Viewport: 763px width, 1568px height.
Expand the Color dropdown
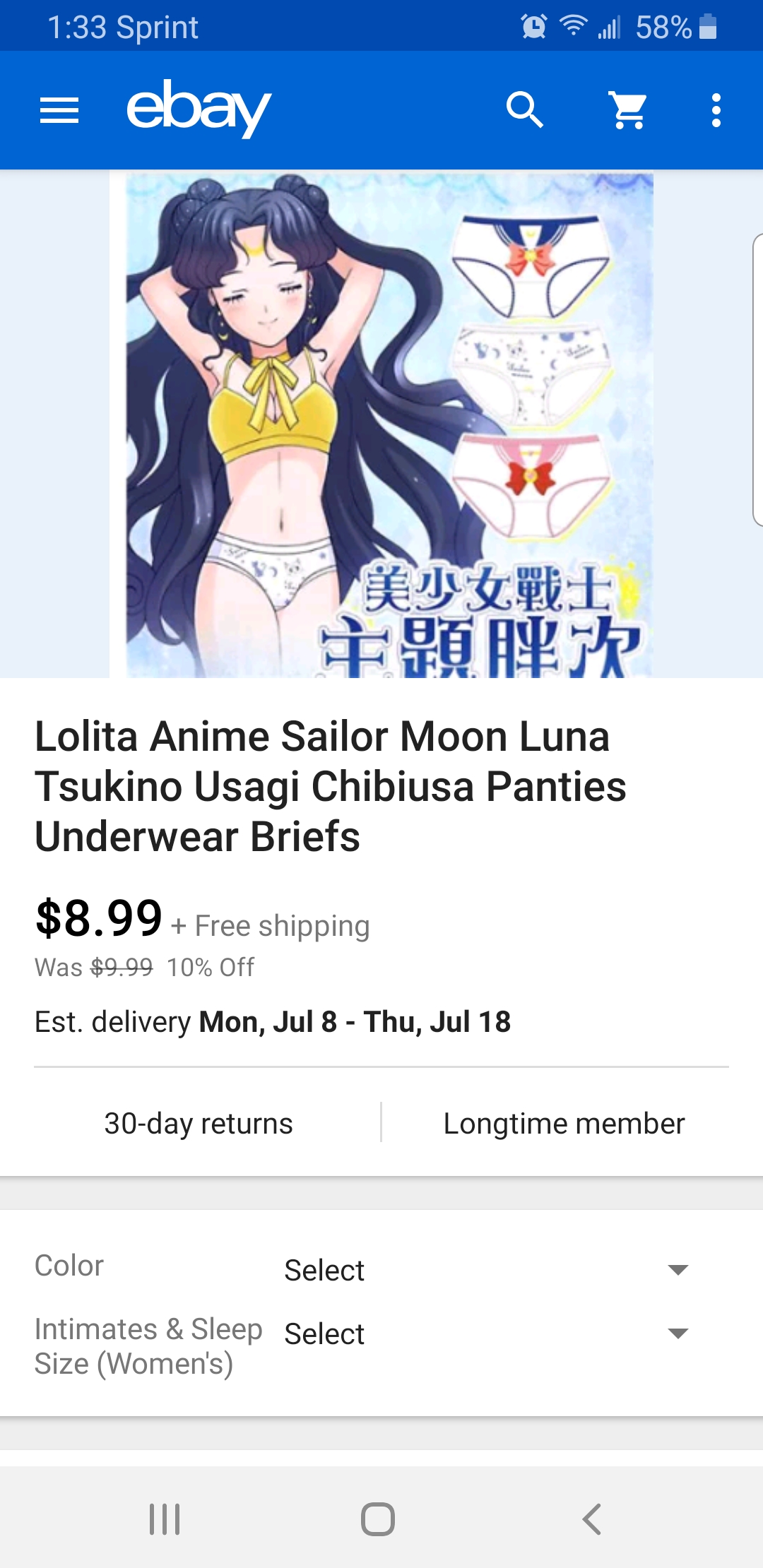(x=486, y=1270)
